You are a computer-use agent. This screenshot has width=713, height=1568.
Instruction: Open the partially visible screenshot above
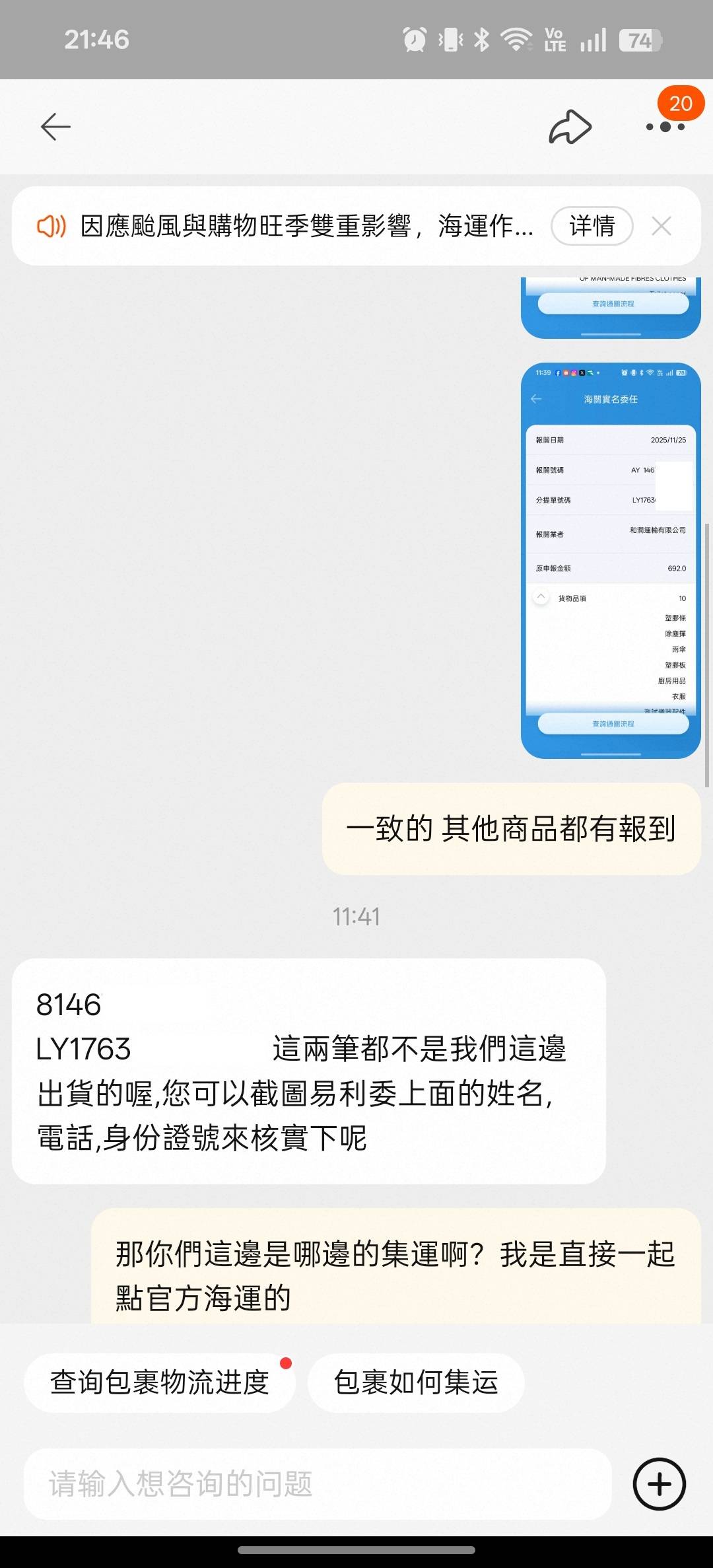point(610,307)
